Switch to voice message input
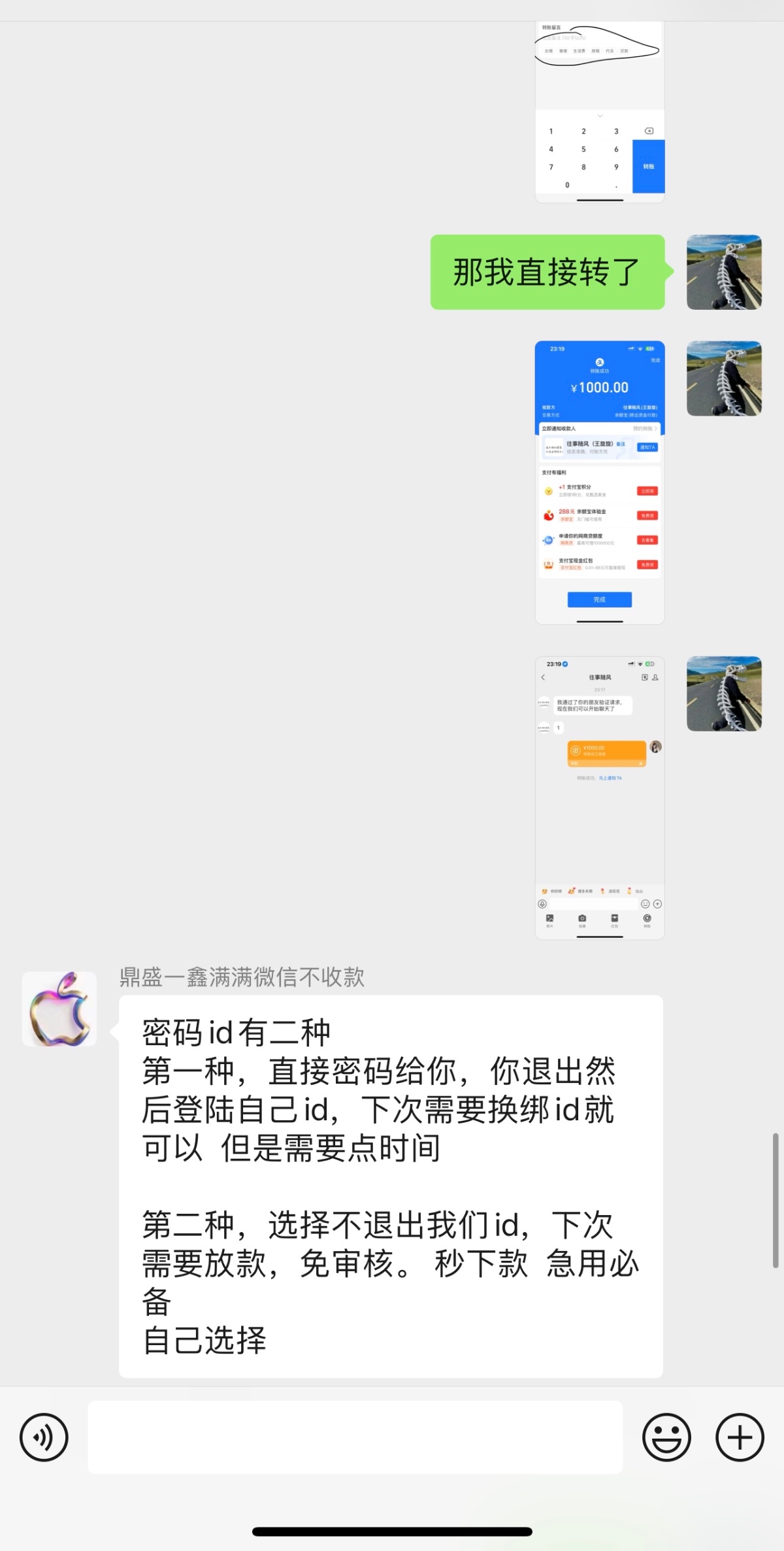784x1551 pixels. click(x=44, y=1437)
